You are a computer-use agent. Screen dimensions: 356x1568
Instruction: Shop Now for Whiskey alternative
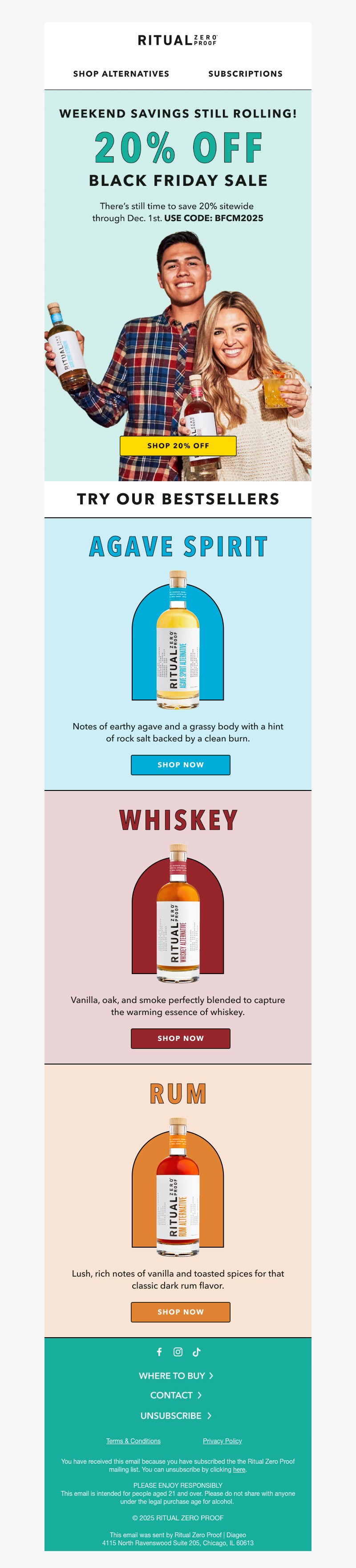tap(180, 1038)
